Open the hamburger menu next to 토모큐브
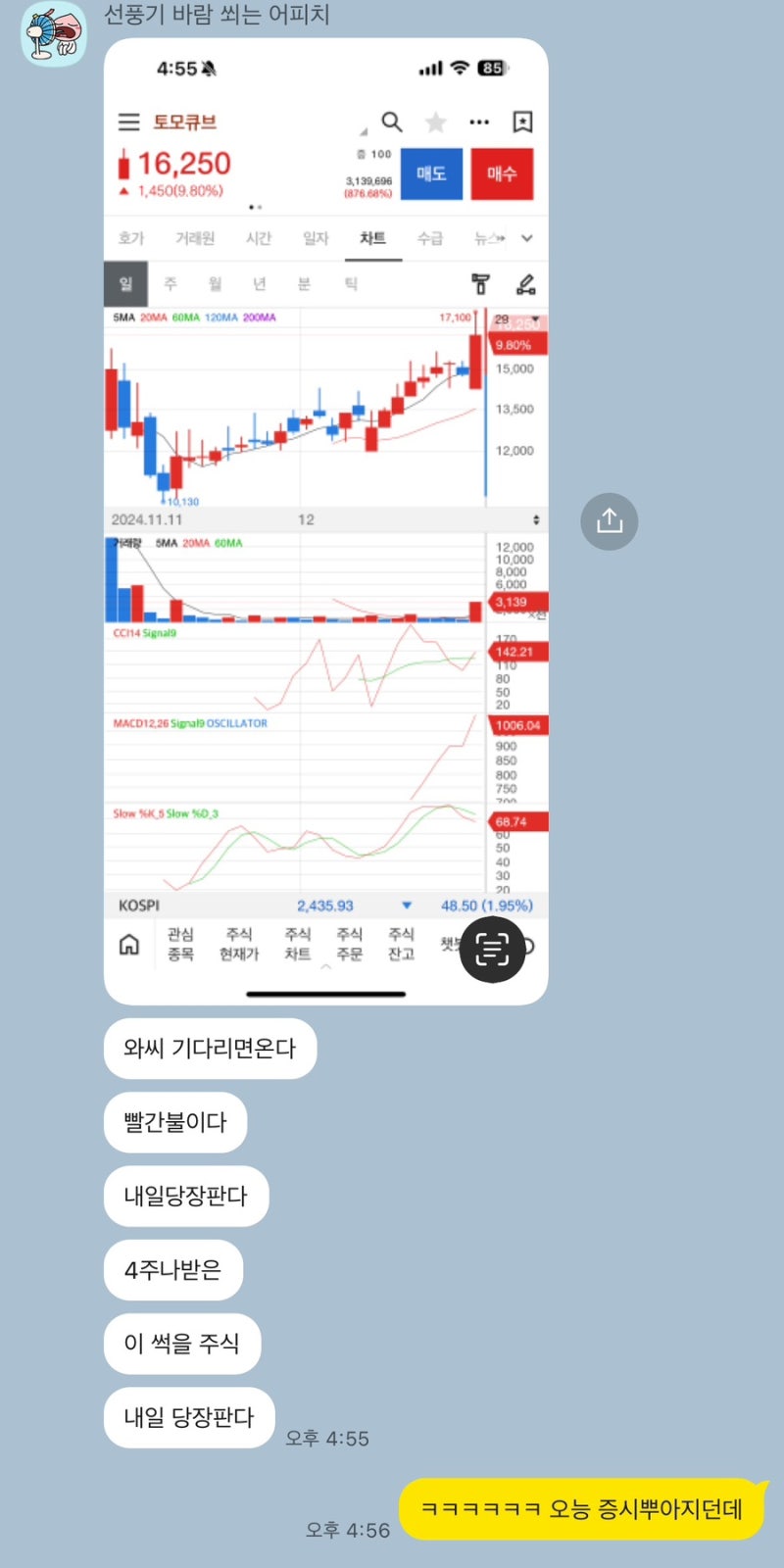Viewport: 784px width, 1568px height. pyautogui.click(x=128, y=122)
